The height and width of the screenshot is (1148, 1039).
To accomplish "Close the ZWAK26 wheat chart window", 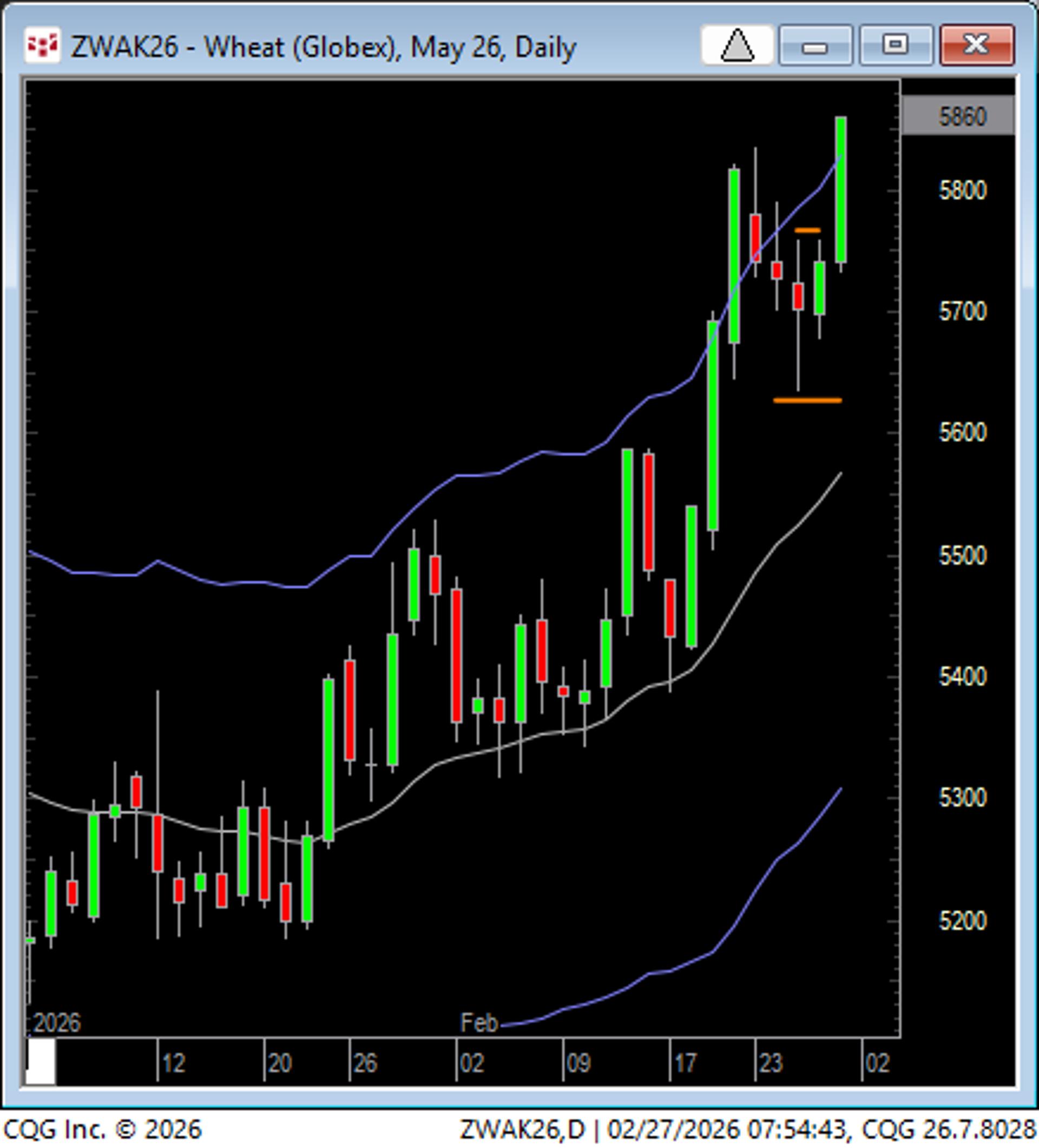I will [976, 45].
